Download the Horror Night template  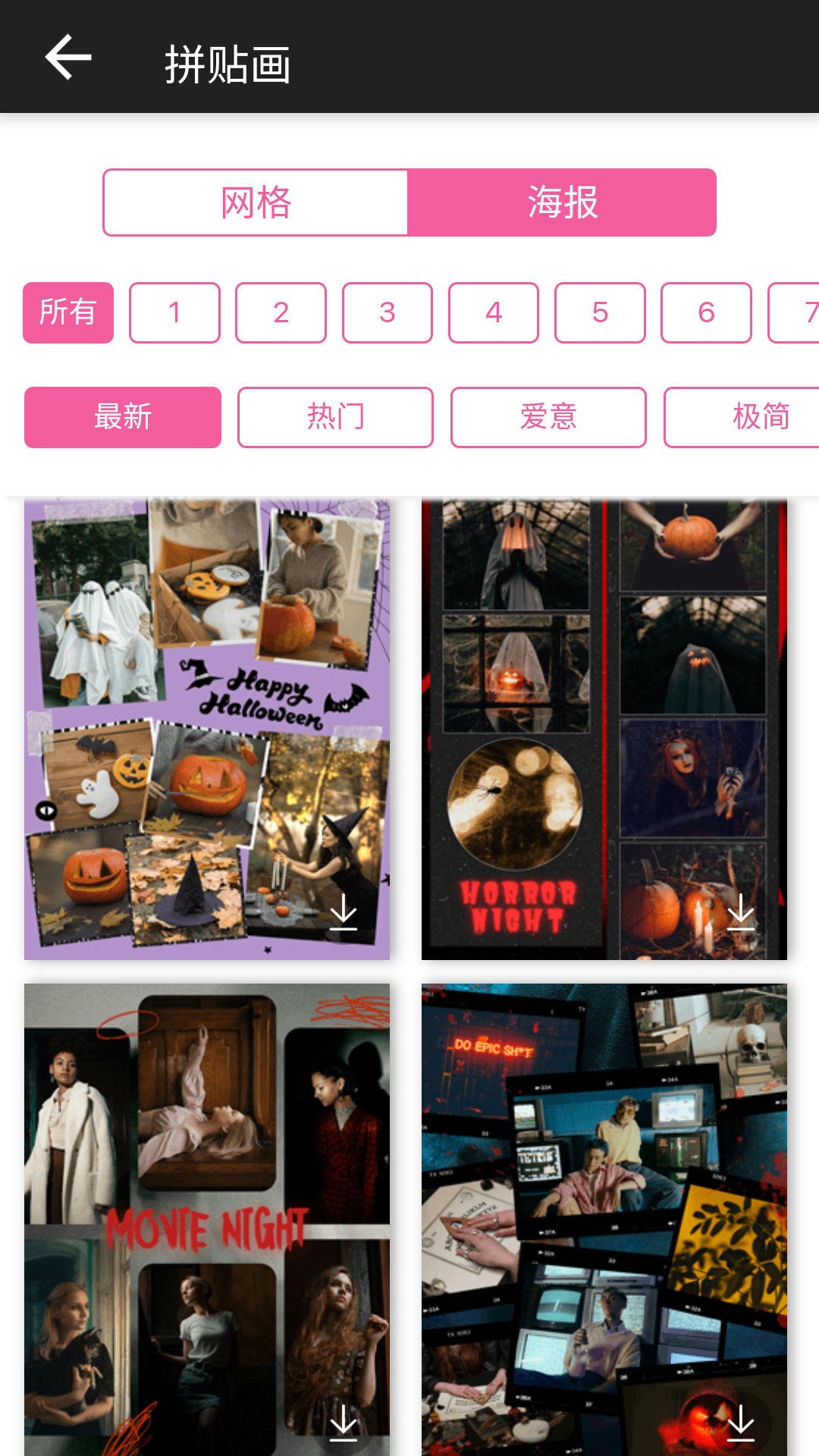coord(740,912)
